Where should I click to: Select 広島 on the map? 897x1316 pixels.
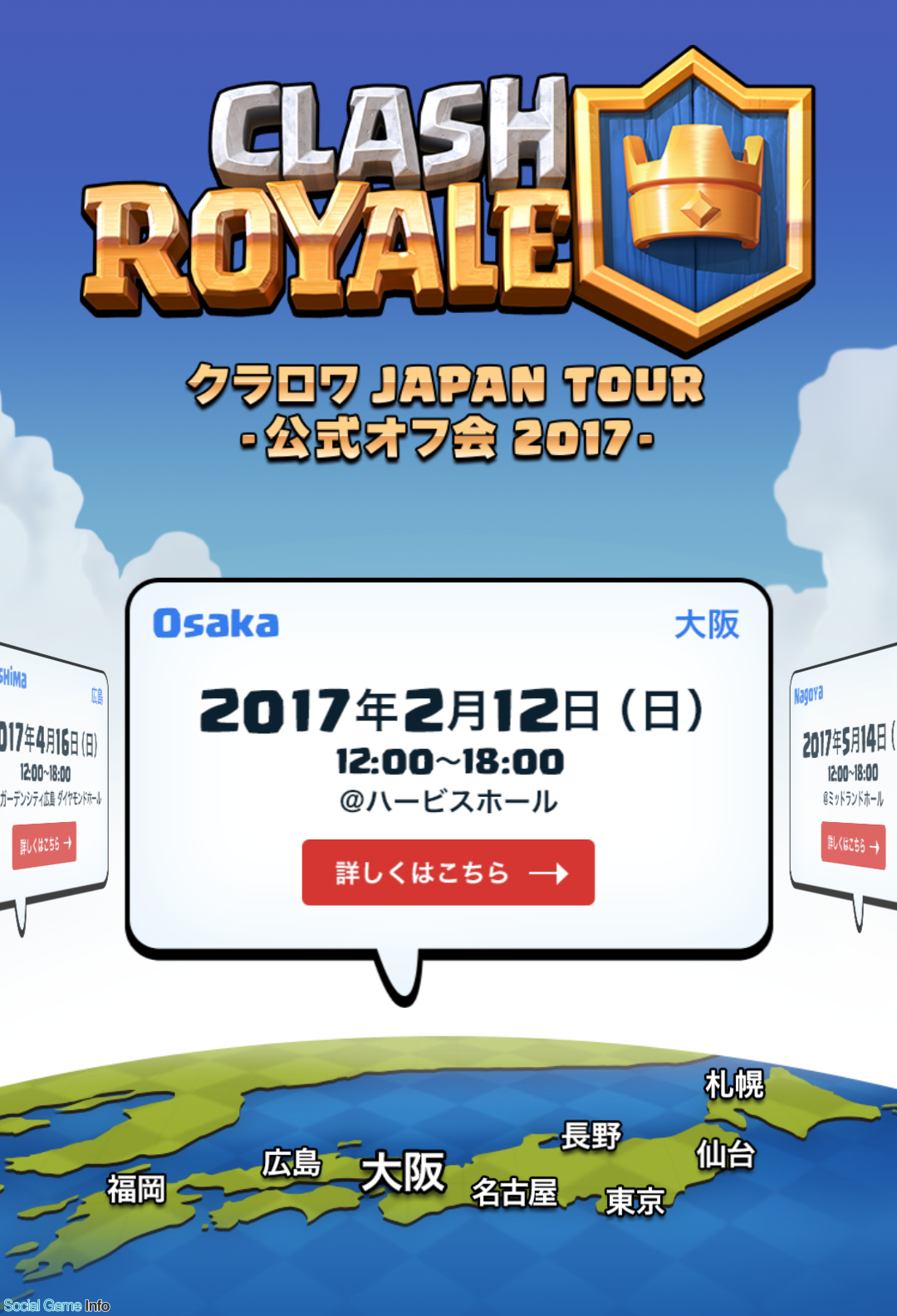coord(292,1163)
